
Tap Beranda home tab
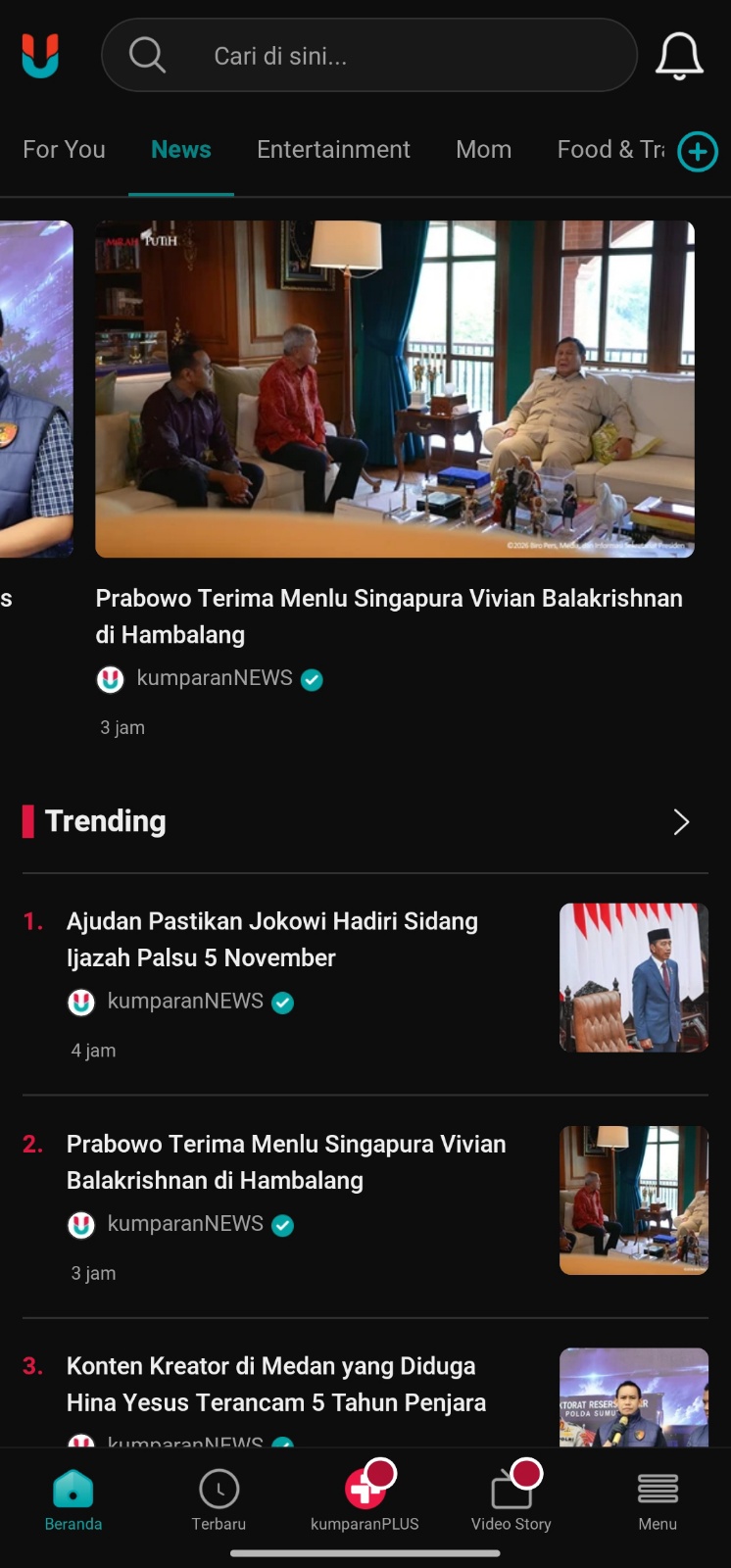pos(73,1500)
